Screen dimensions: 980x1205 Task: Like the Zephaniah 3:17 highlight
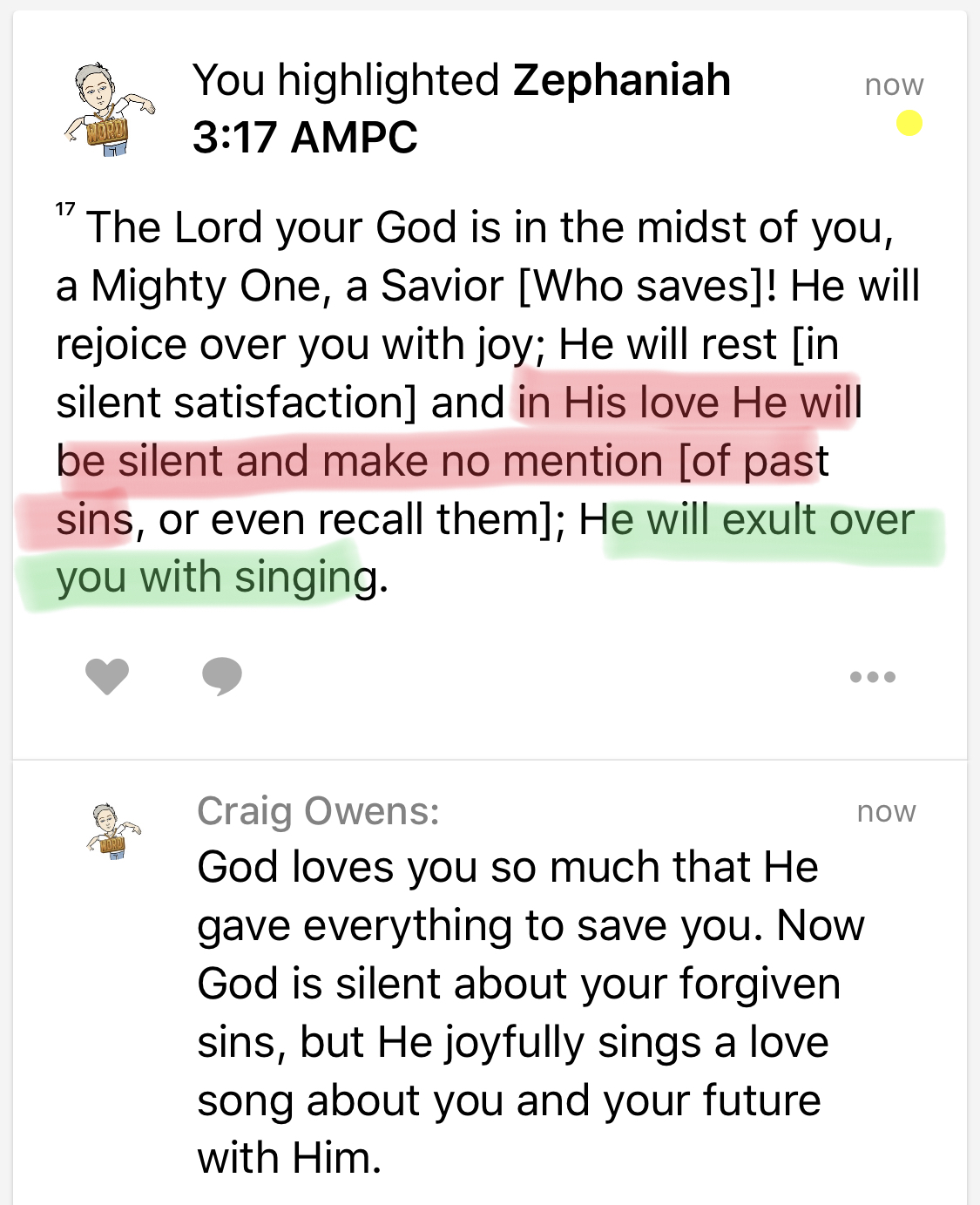coord(107,676)
